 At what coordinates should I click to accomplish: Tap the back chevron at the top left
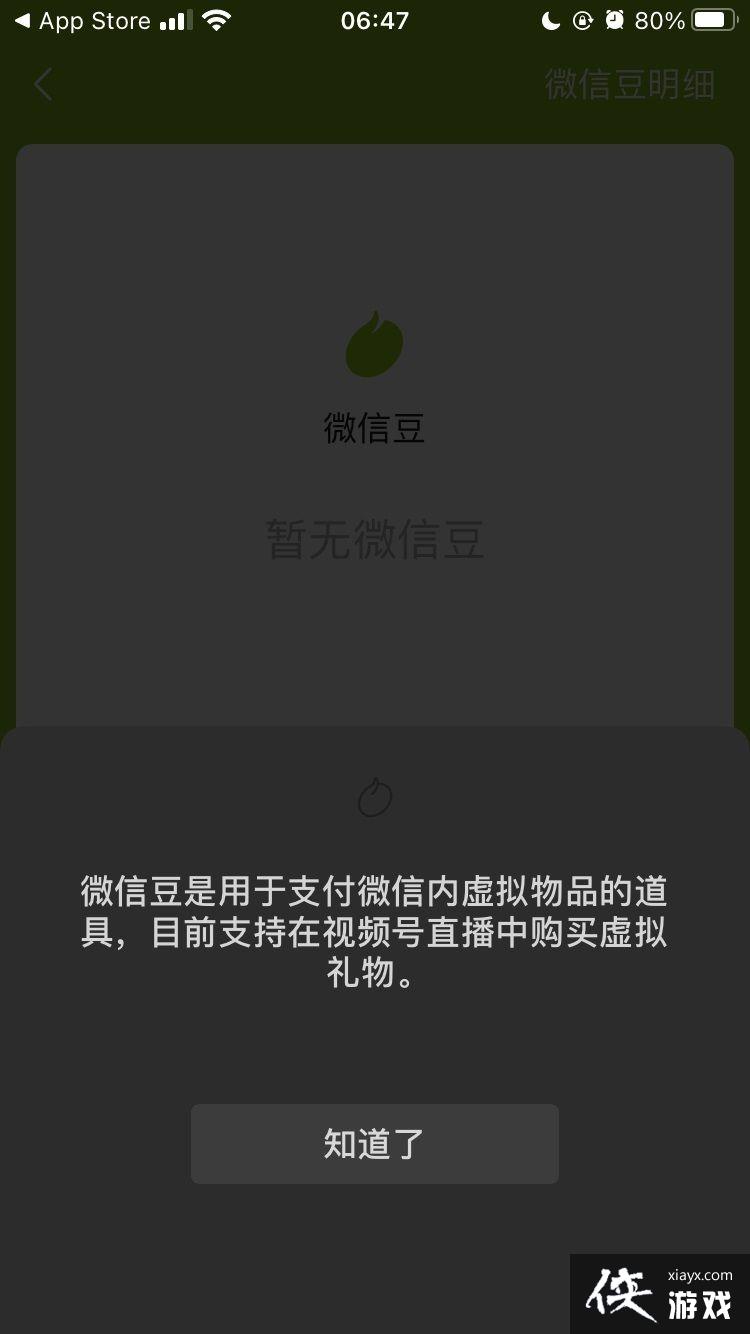(42, 85)
